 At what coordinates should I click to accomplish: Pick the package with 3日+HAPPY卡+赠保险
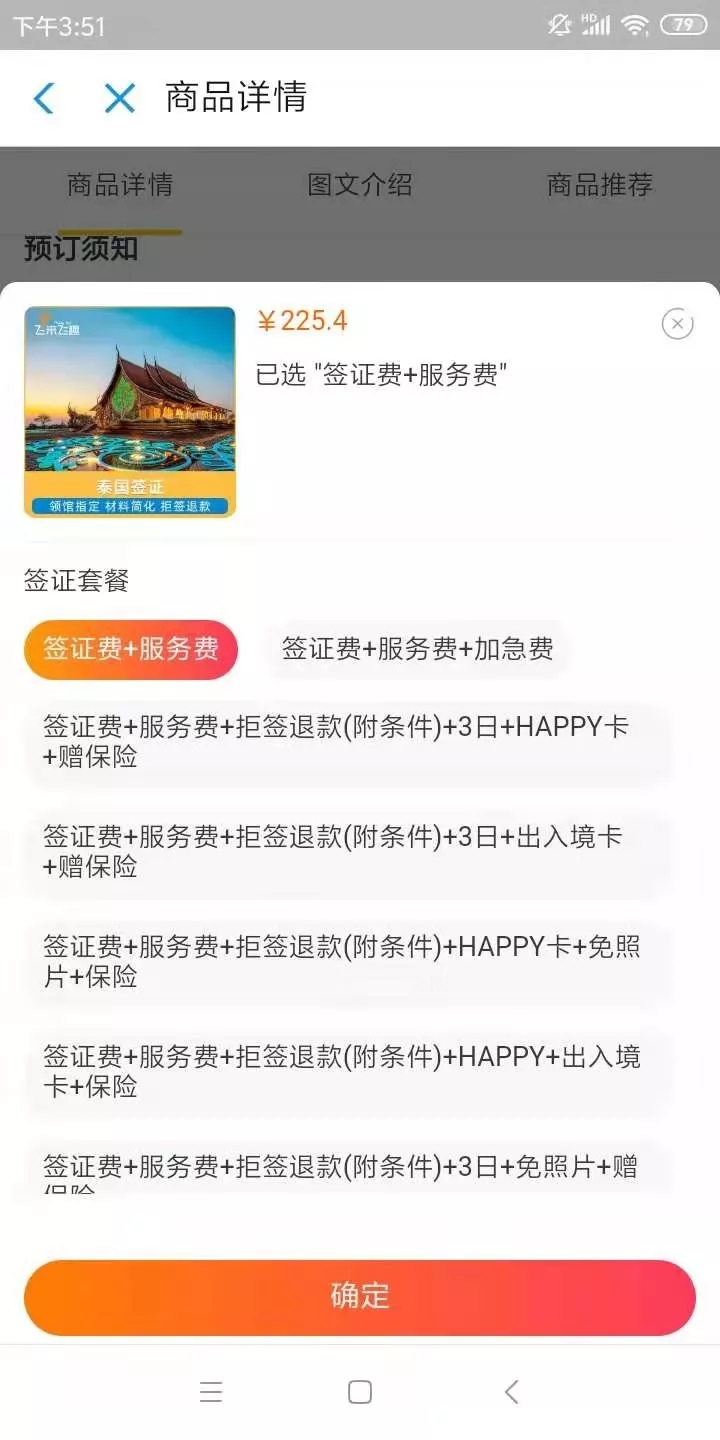(345, 742)
